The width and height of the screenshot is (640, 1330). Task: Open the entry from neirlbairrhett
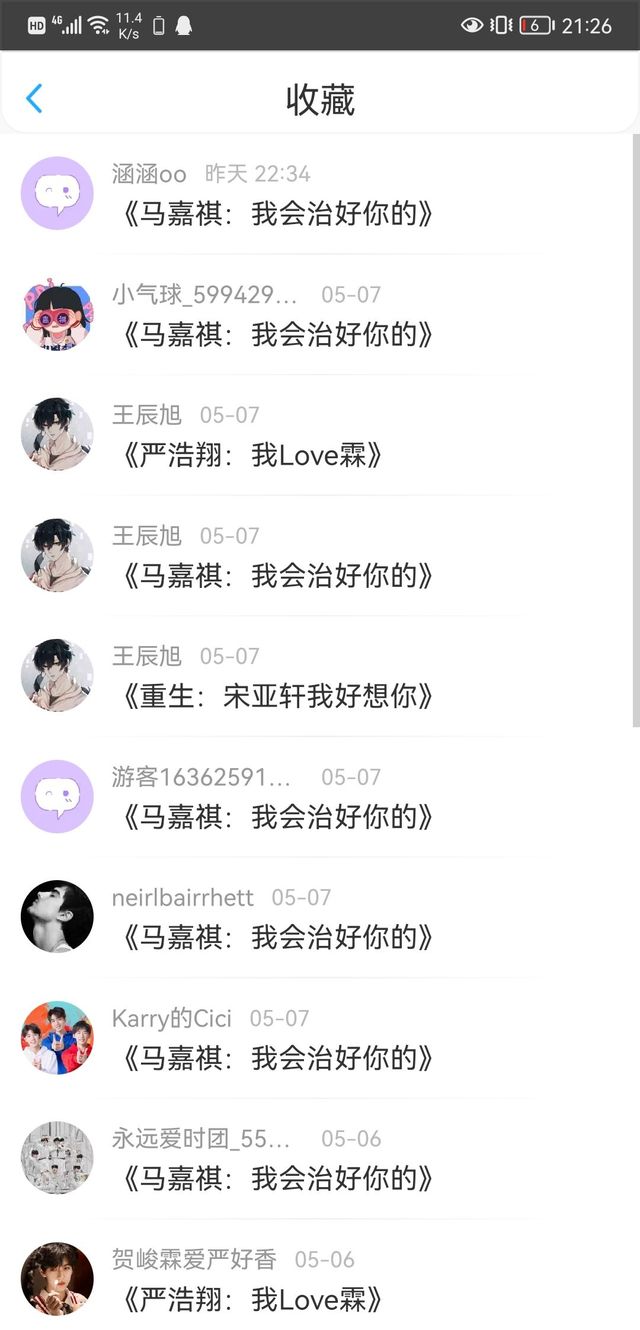278,937
